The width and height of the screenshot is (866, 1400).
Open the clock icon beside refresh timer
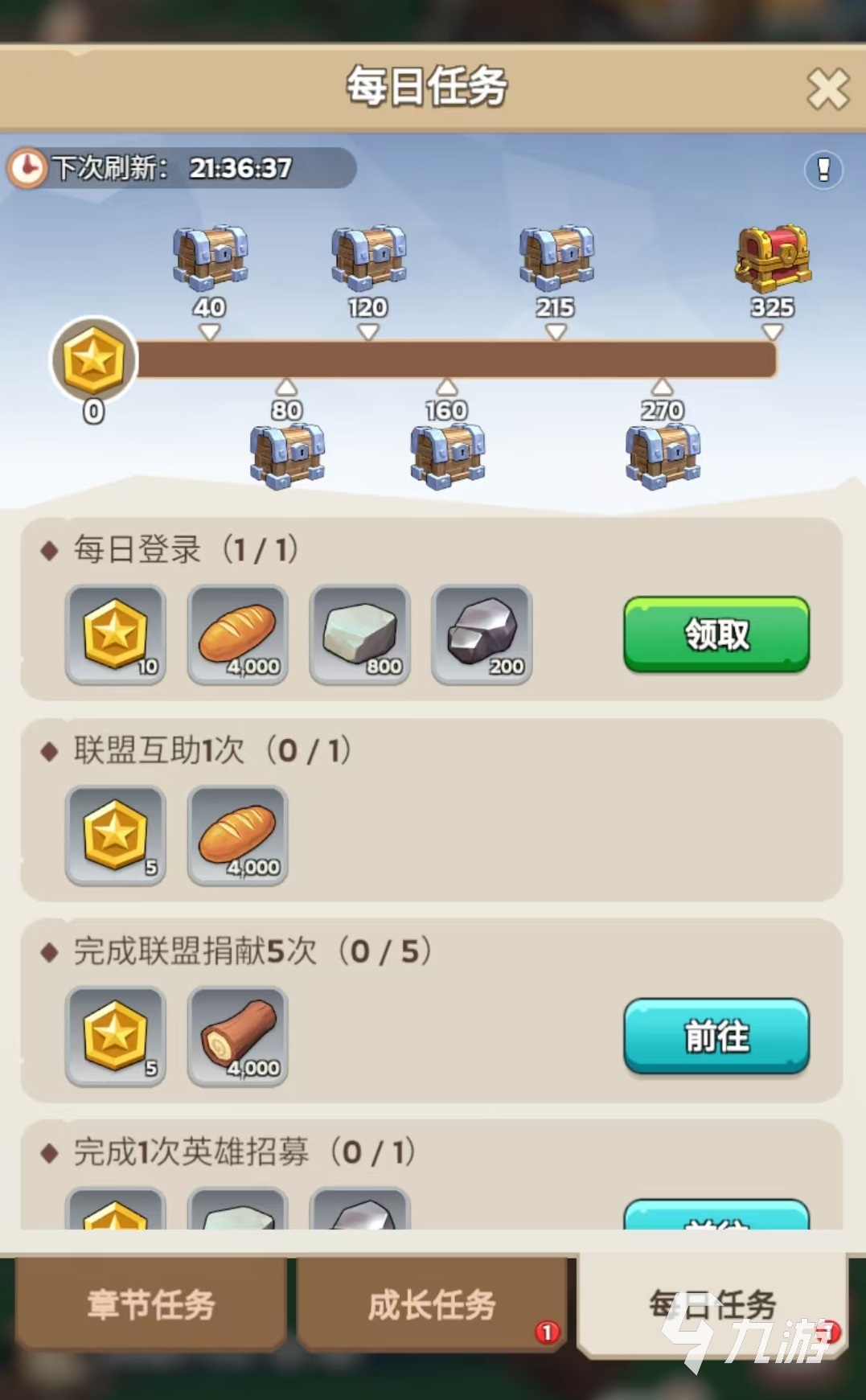pos(29,168)
